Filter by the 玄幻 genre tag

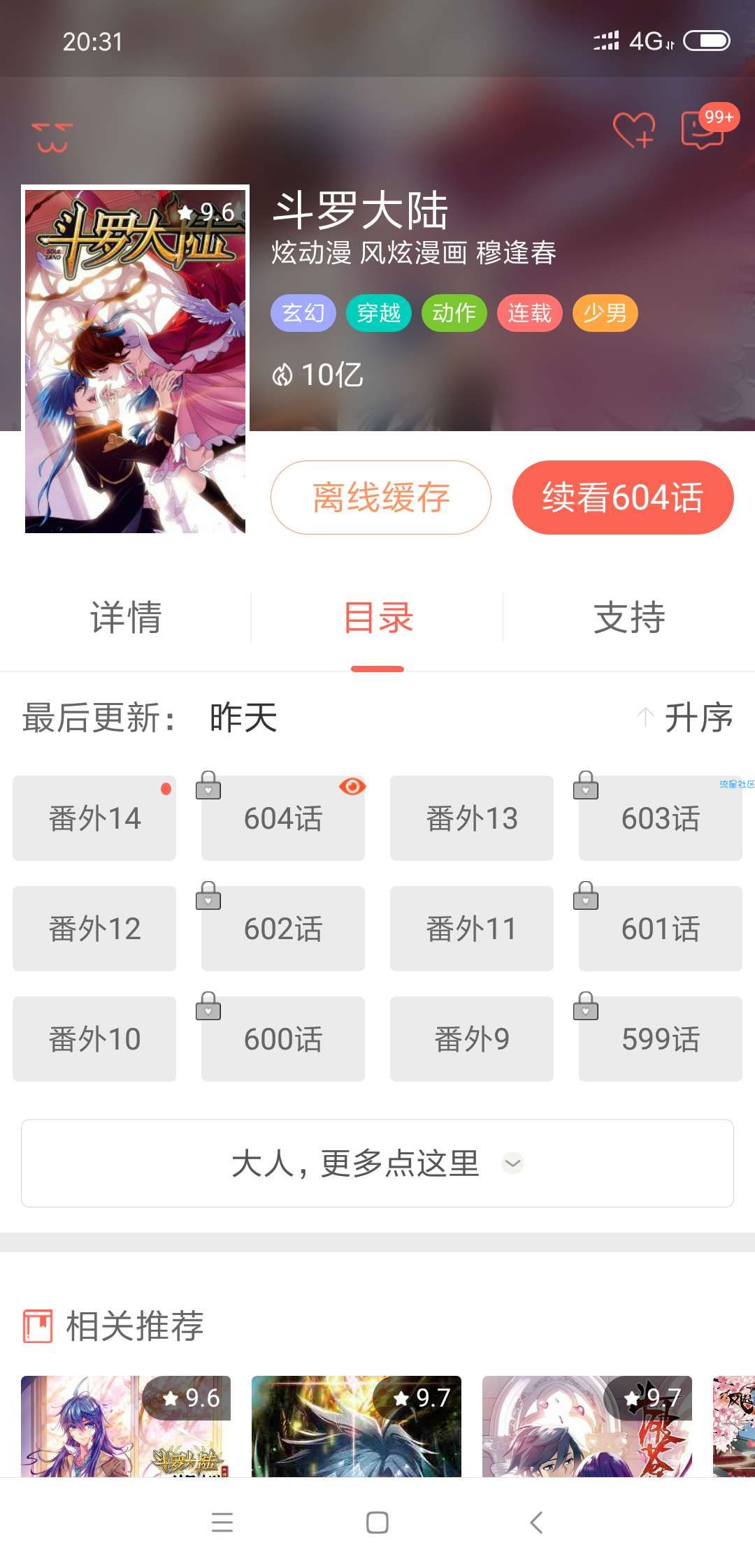point(303,313)
